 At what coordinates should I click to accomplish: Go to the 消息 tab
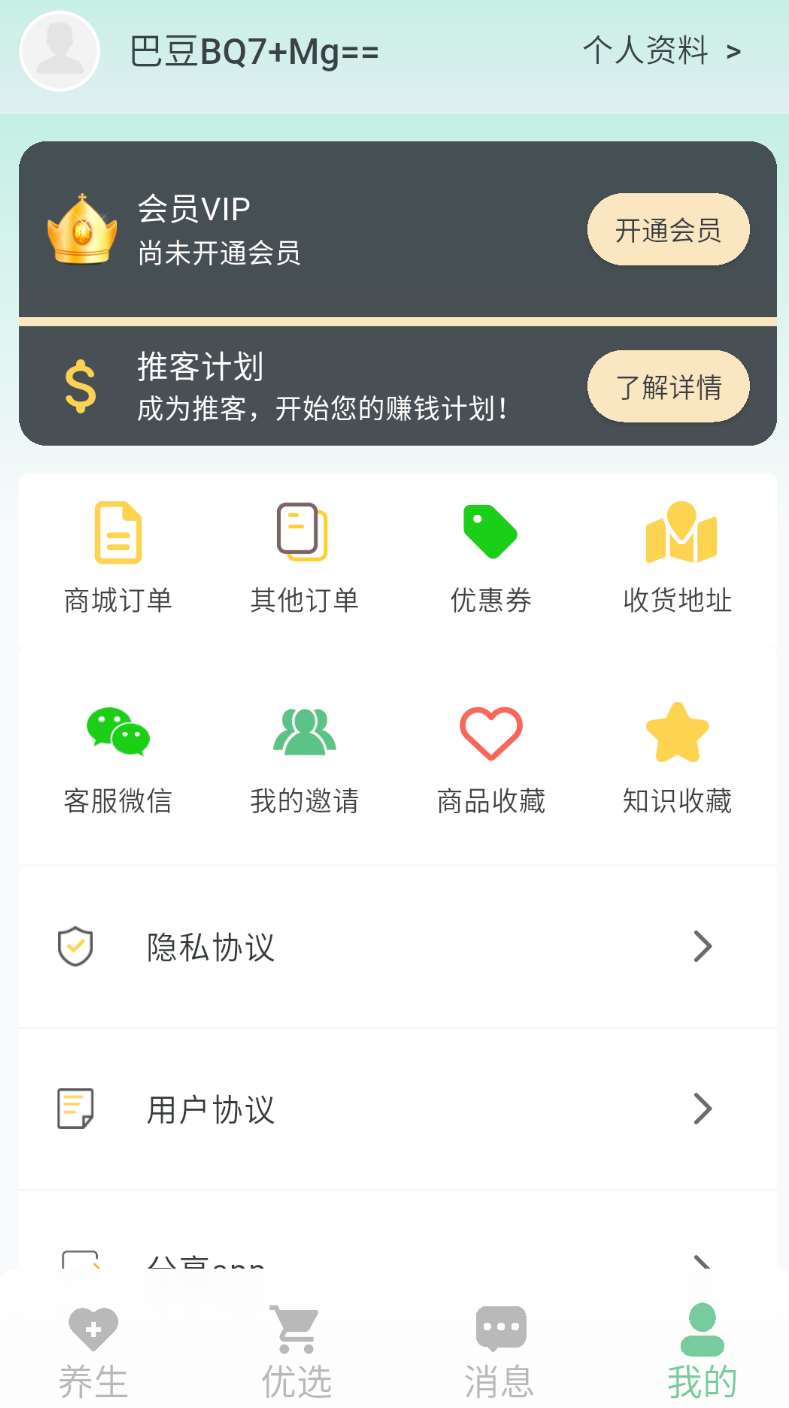point(500,1351)
